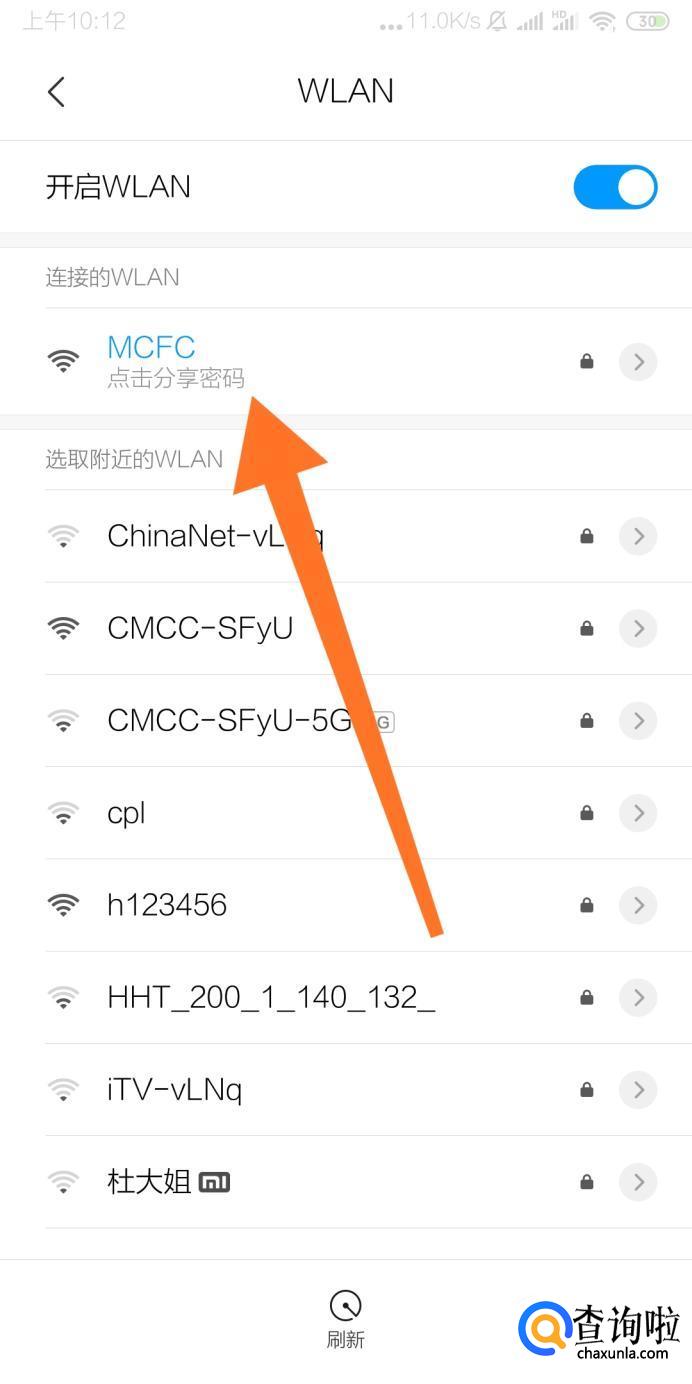Image resolution: width=692 pixels, height=1384 pixels.
Task: Join HHT_200_1_140_132_ network
Action: [x=270, y=997]
